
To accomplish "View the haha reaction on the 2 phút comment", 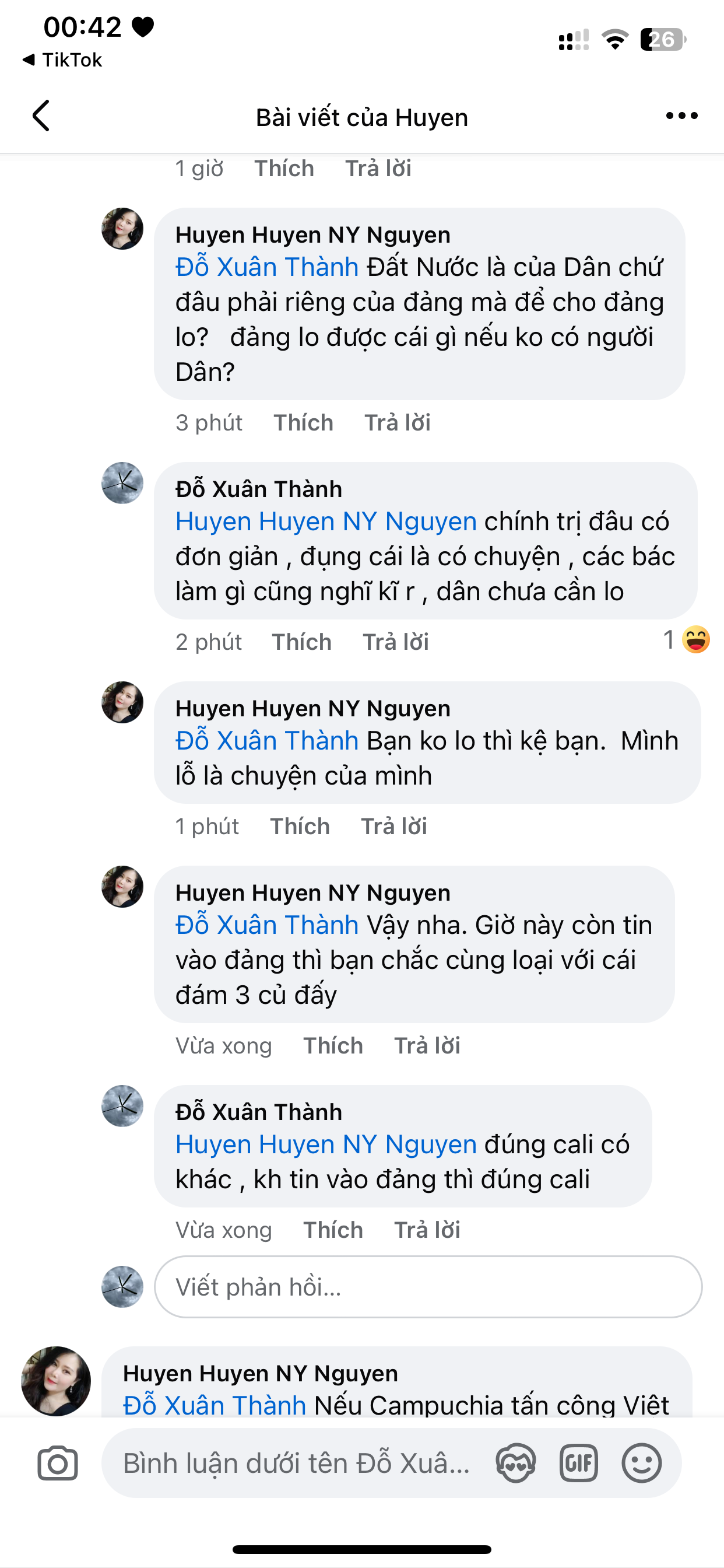I will click(687, 640).
